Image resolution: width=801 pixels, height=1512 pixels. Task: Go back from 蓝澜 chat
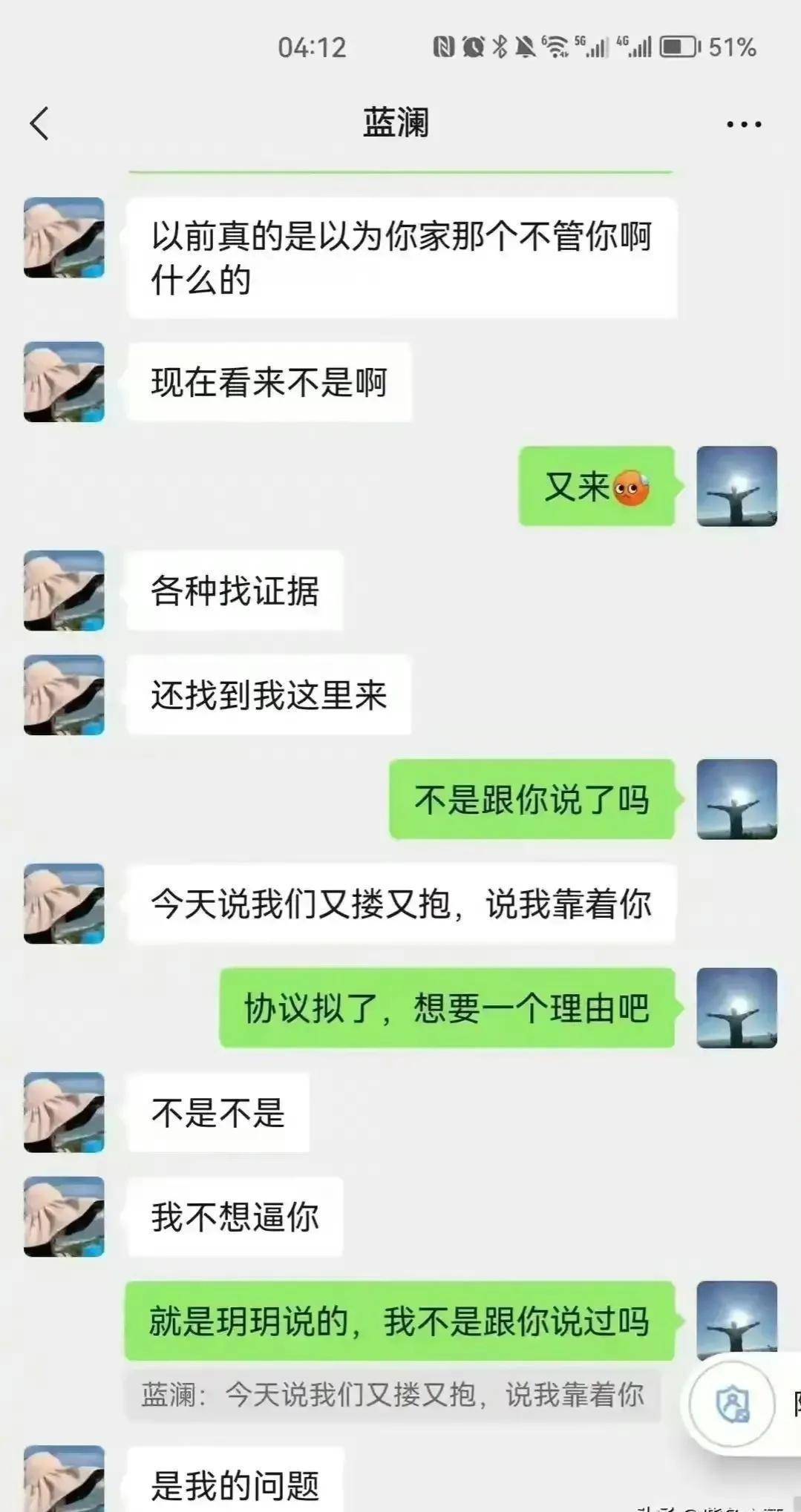point(40,123)
